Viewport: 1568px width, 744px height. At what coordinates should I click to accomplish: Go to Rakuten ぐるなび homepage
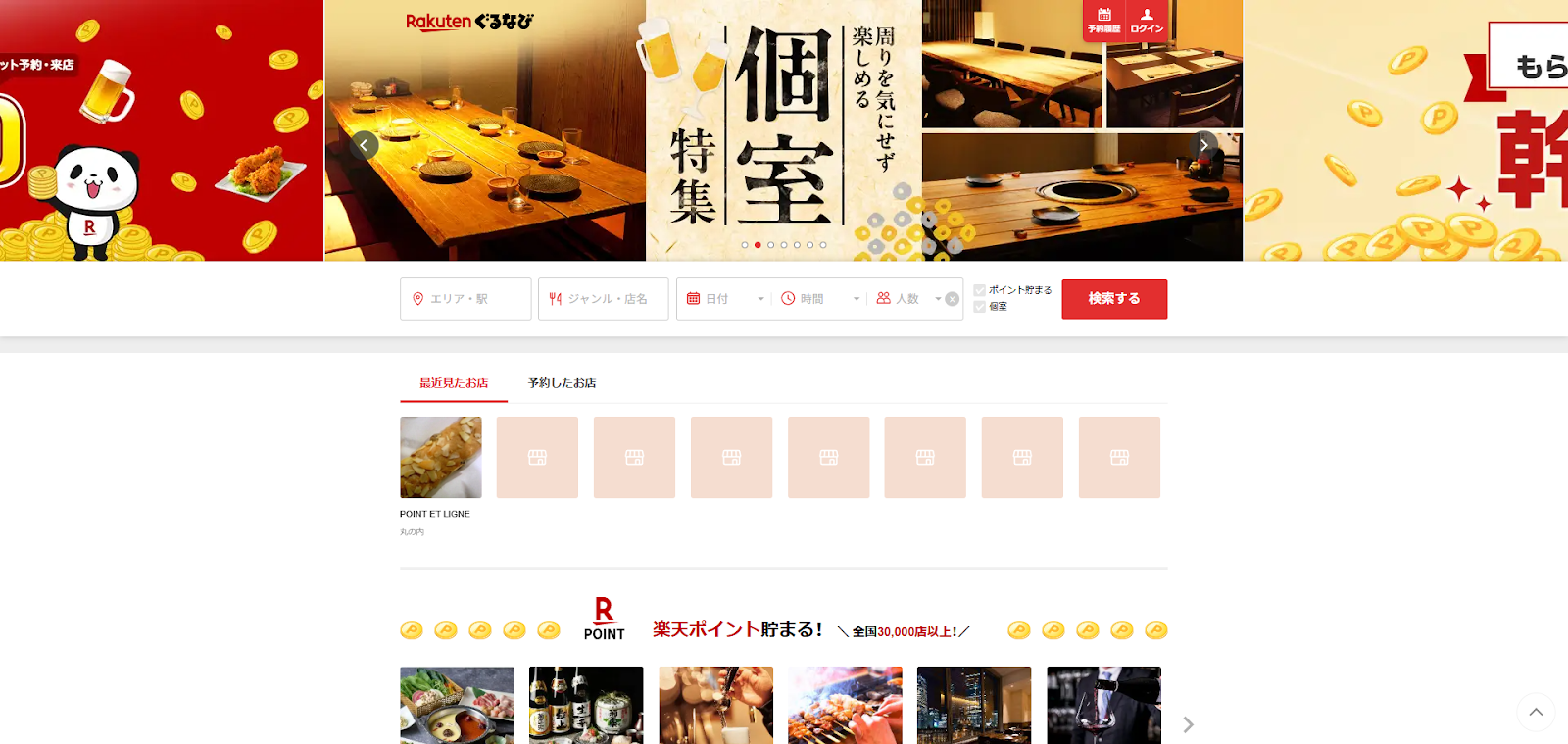(x=469, y=22)
